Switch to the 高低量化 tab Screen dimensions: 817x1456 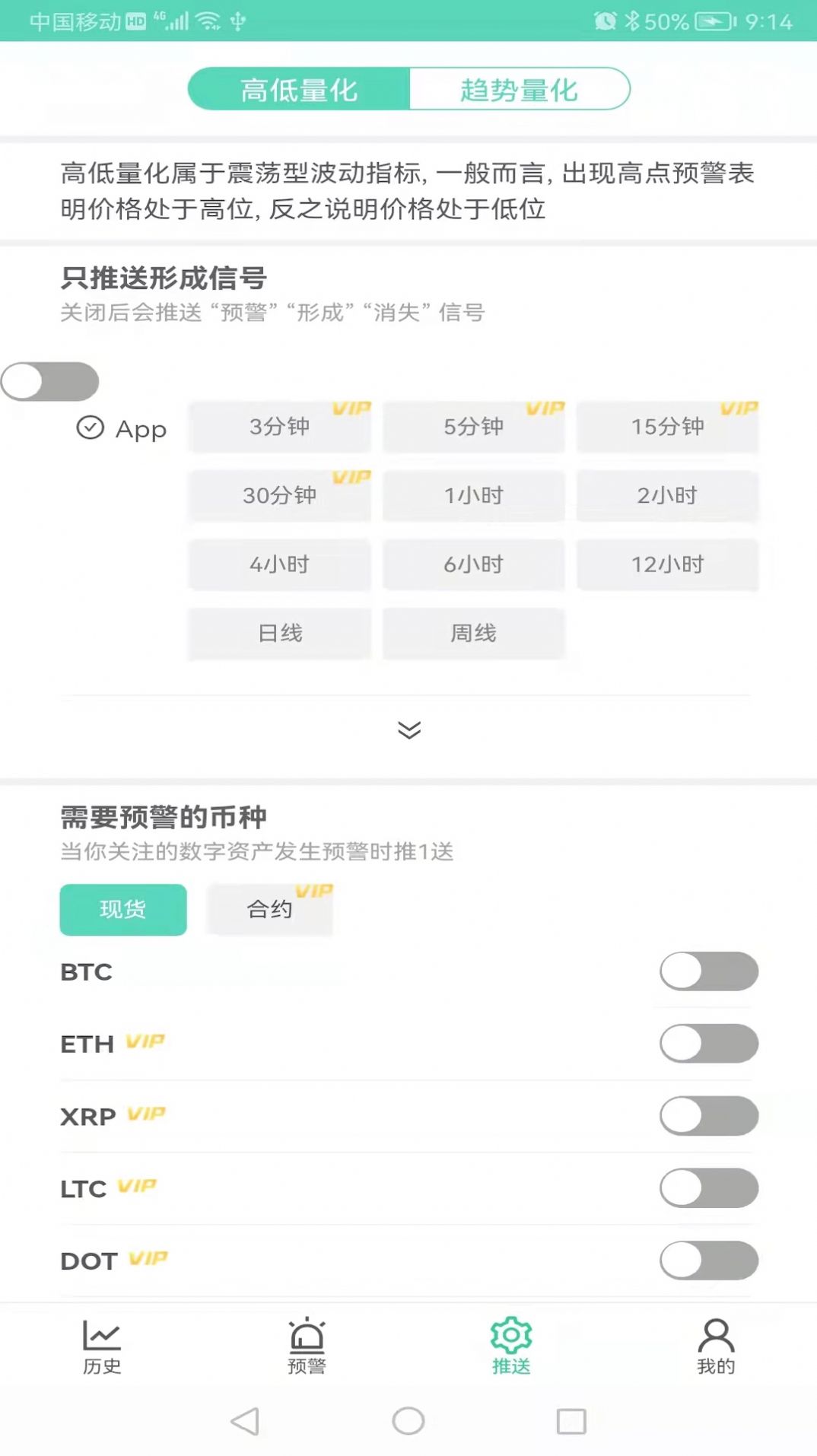(297, 88)
